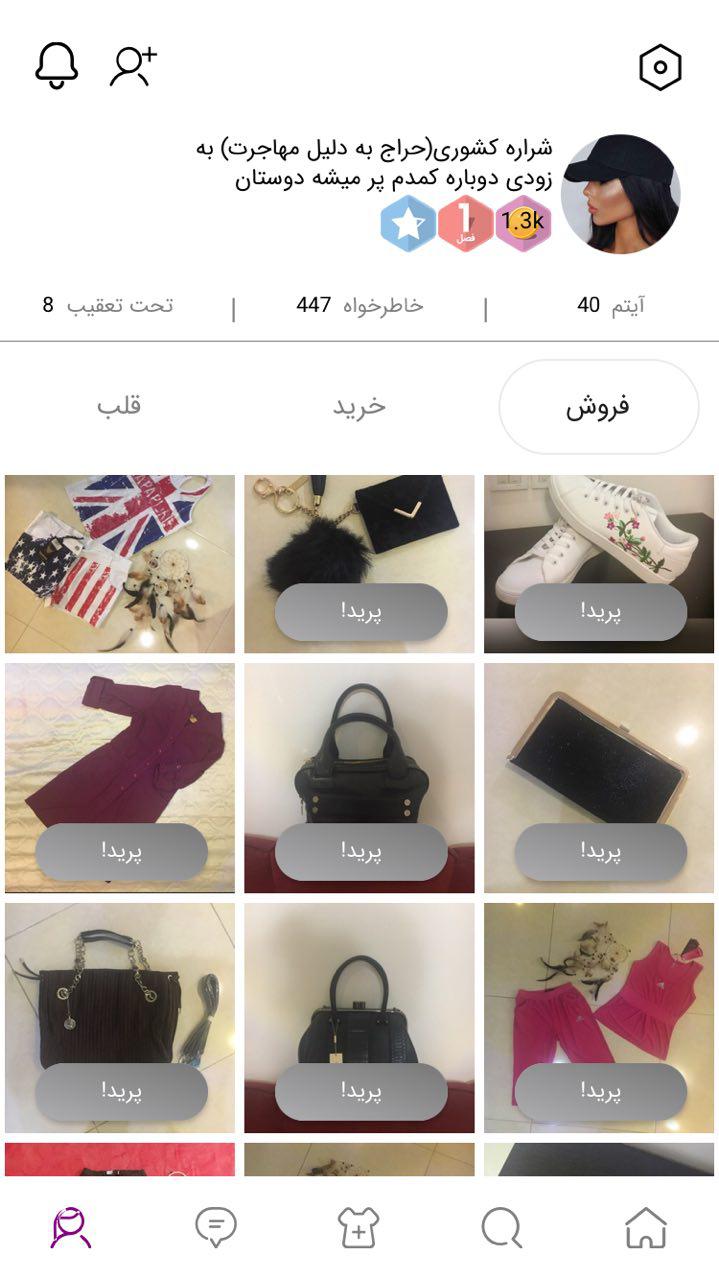
Task: Tap پرید on the black glitter clutch item
Action: coord(600,851)
